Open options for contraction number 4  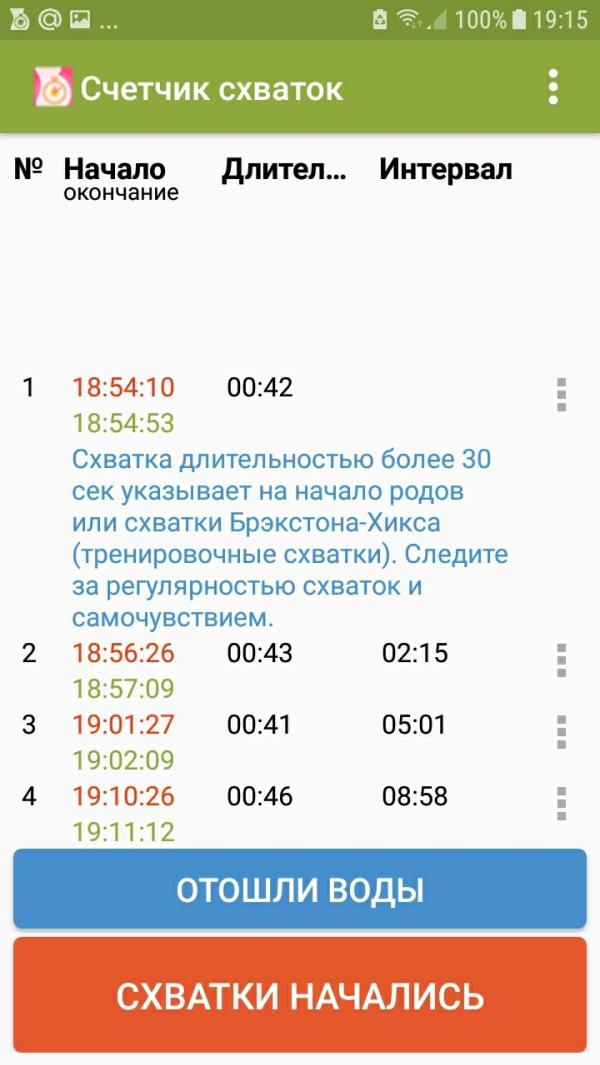tap(561, 804)
